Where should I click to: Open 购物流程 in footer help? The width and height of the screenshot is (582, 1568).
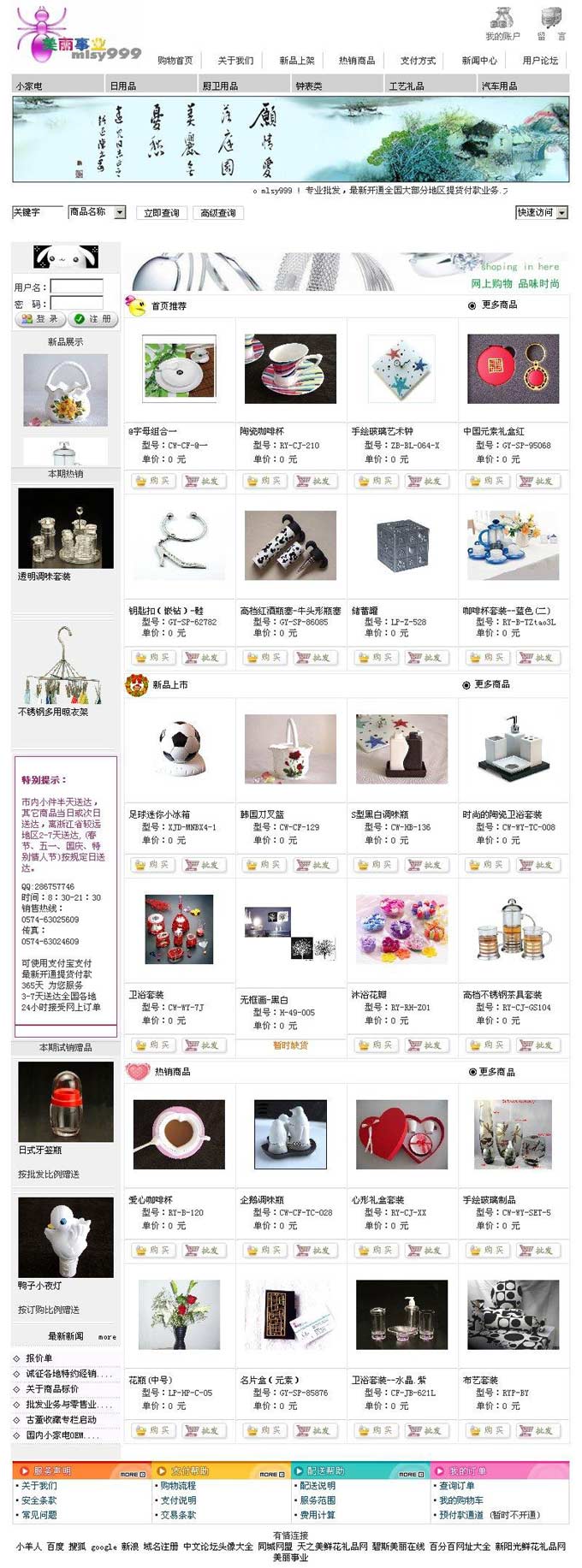click(x=178, y=1486)
